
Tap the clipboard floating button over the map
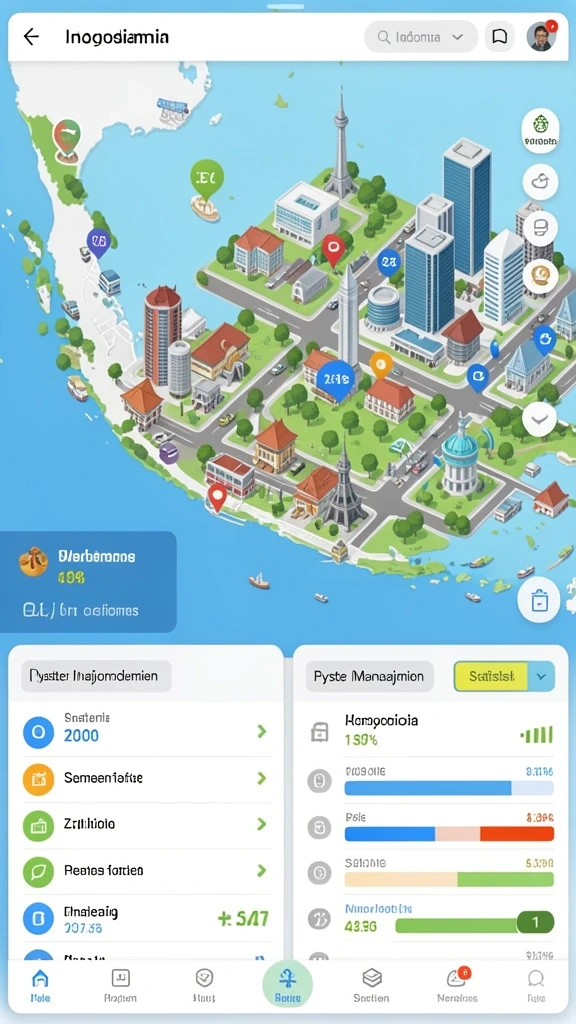pos(539,600)
